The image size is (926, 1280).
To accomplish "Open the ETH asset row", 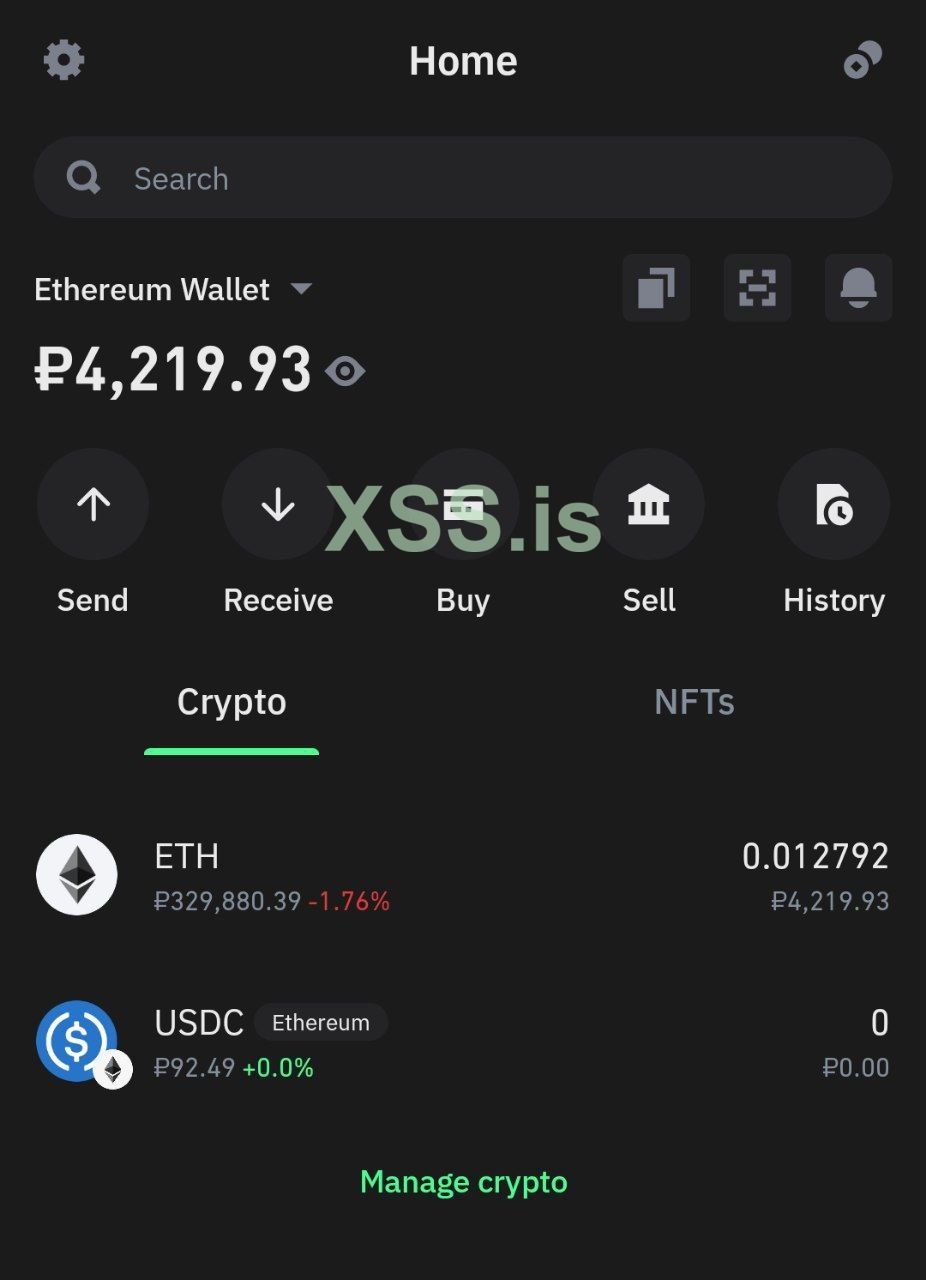I will (462, 876).
